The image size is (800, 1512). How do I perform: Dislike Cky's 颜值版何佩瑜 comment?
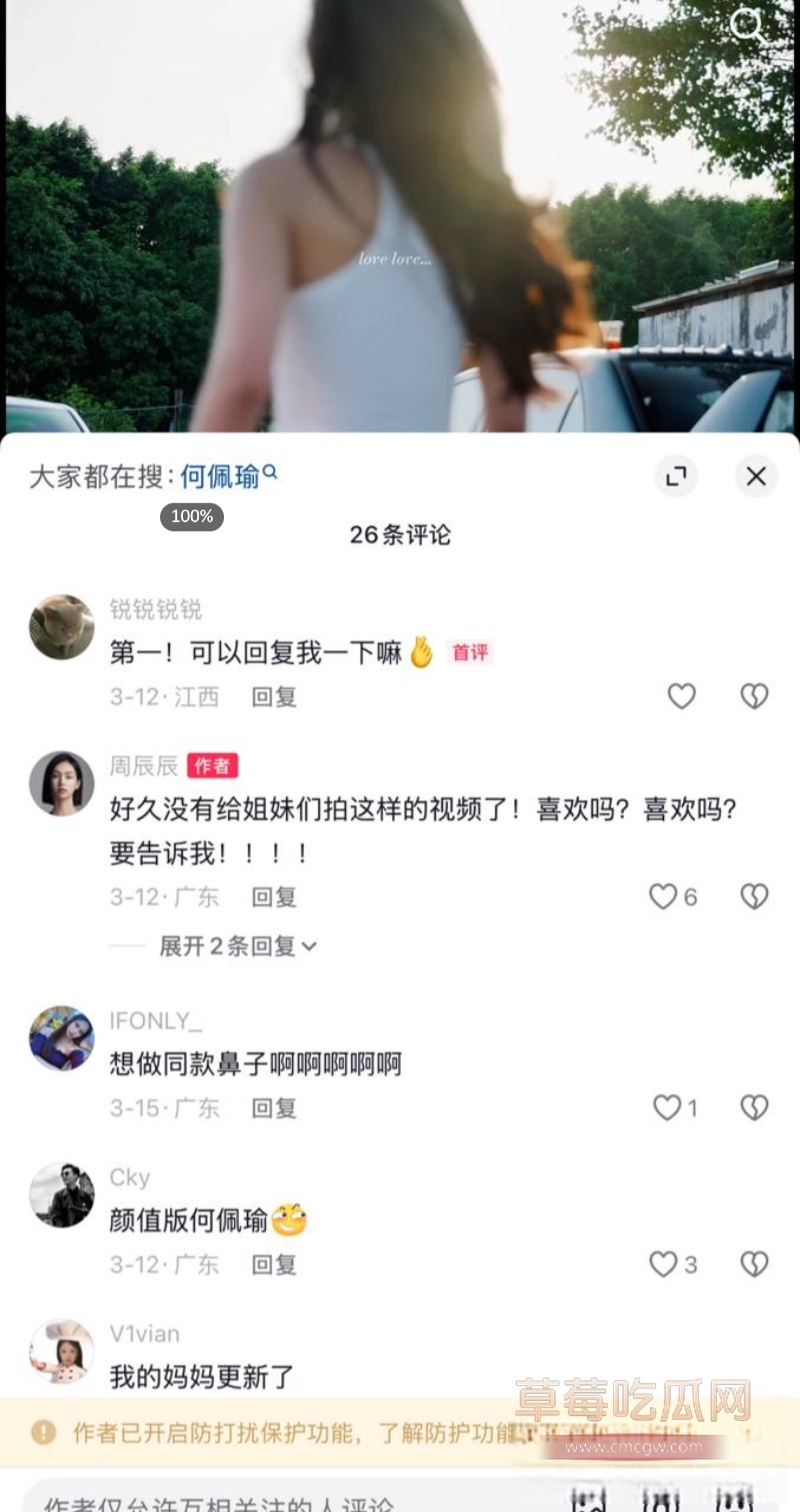[x=754, y=1264]
